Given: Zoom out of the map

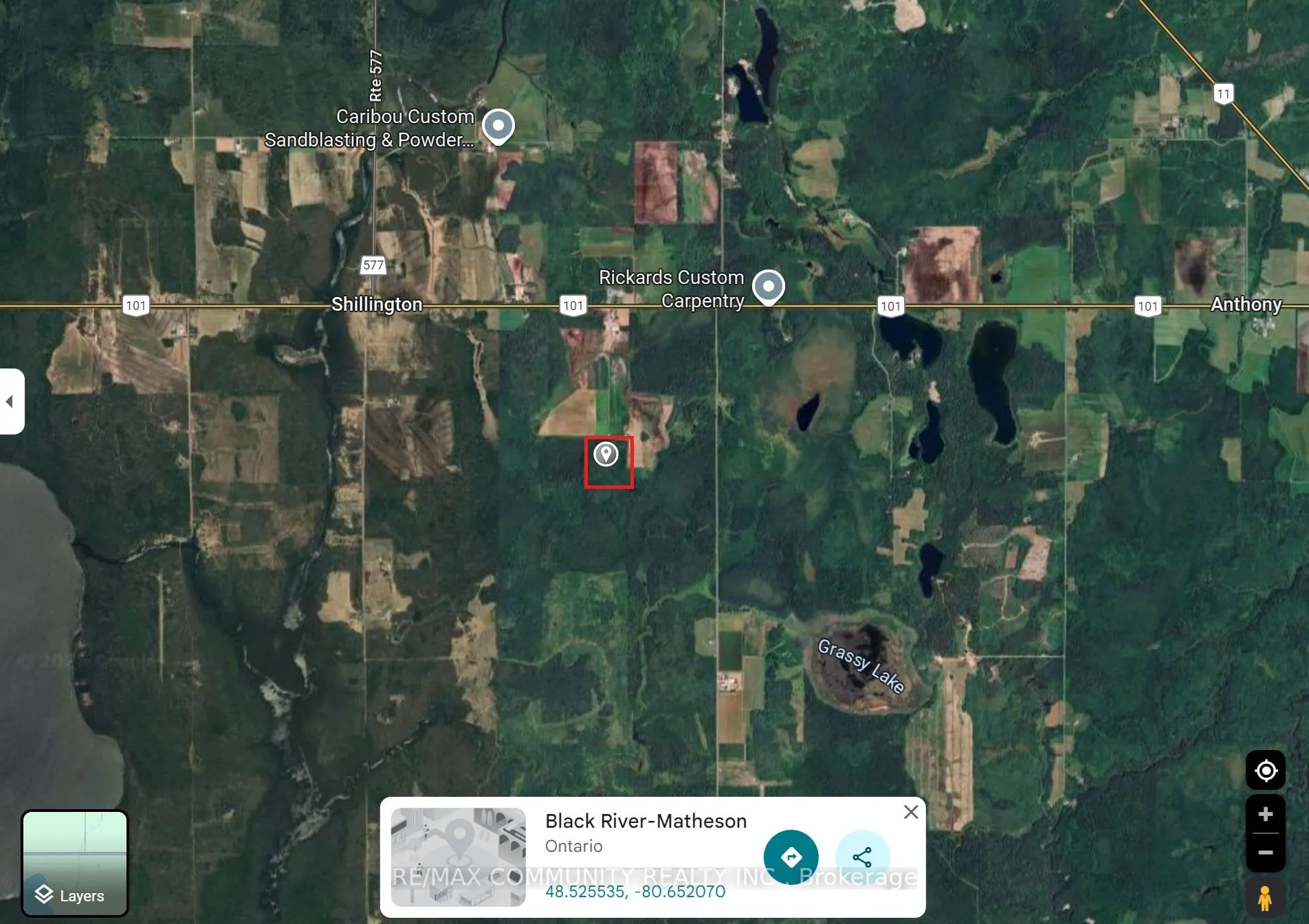Looking at the screenshot, I should tap(1265, 852).
